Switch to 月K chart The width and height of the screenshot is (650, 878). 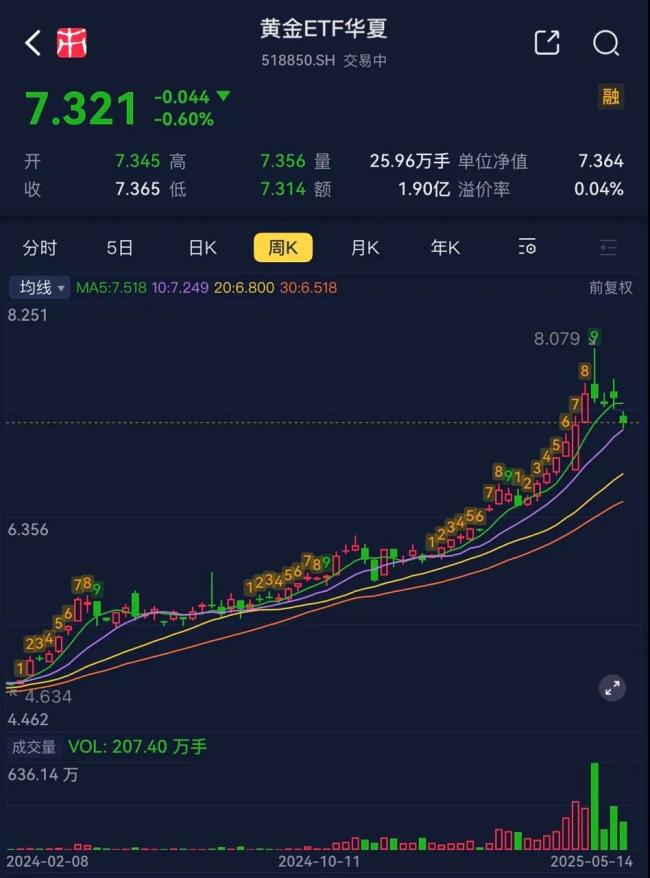click(364, 248)
